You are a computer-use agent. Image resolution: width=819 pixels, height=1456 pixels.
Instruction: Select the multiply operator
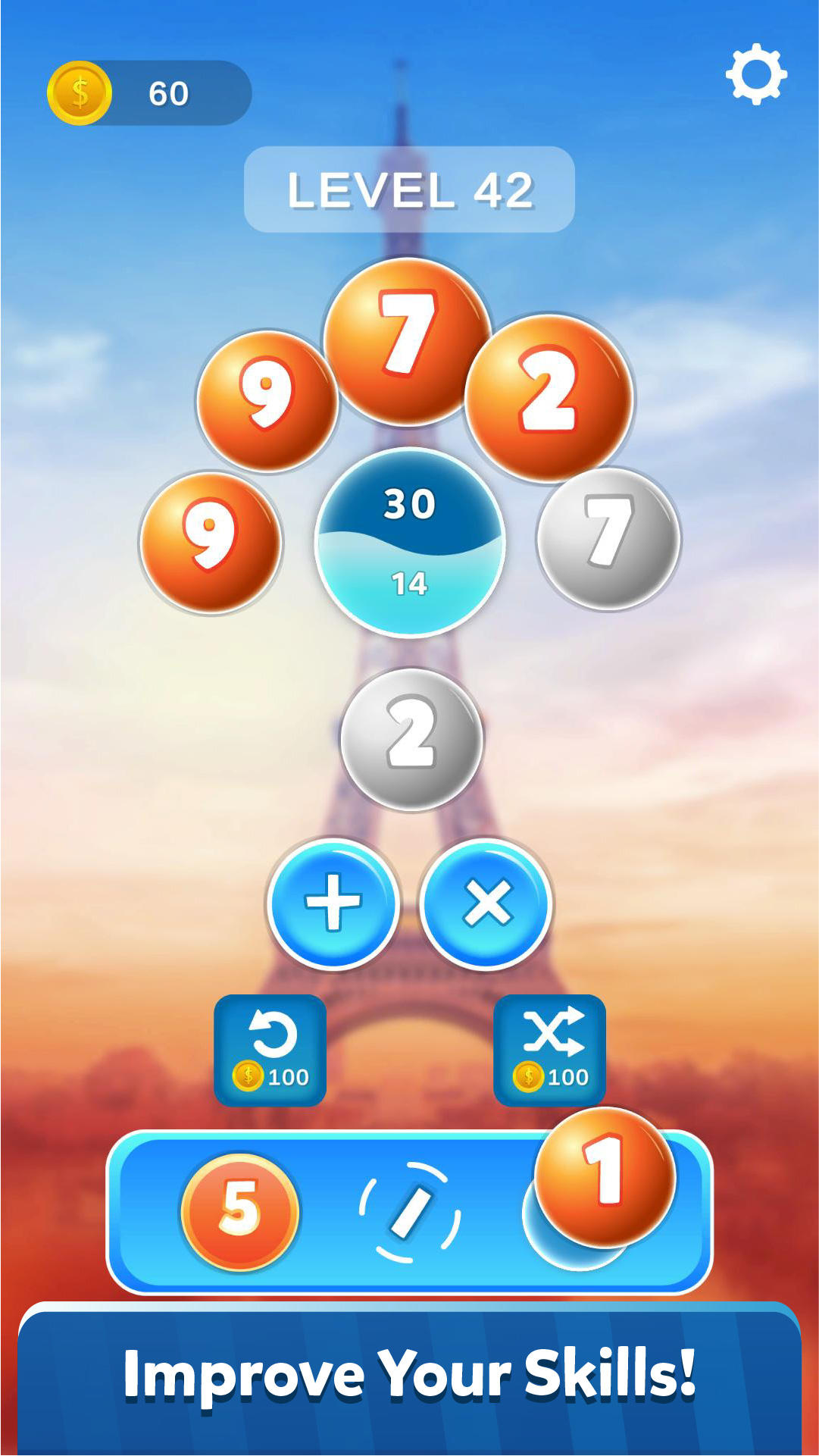[x=486, y=903]
